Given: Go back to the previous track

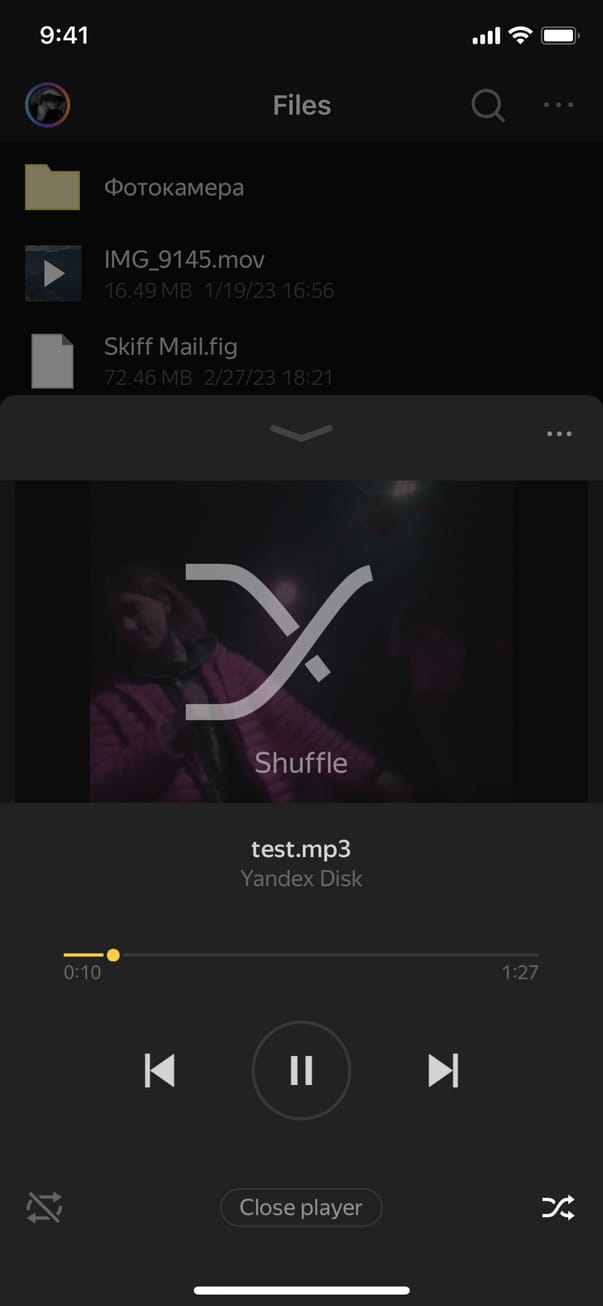Looking at the screenshot, I should (160, 1070).
